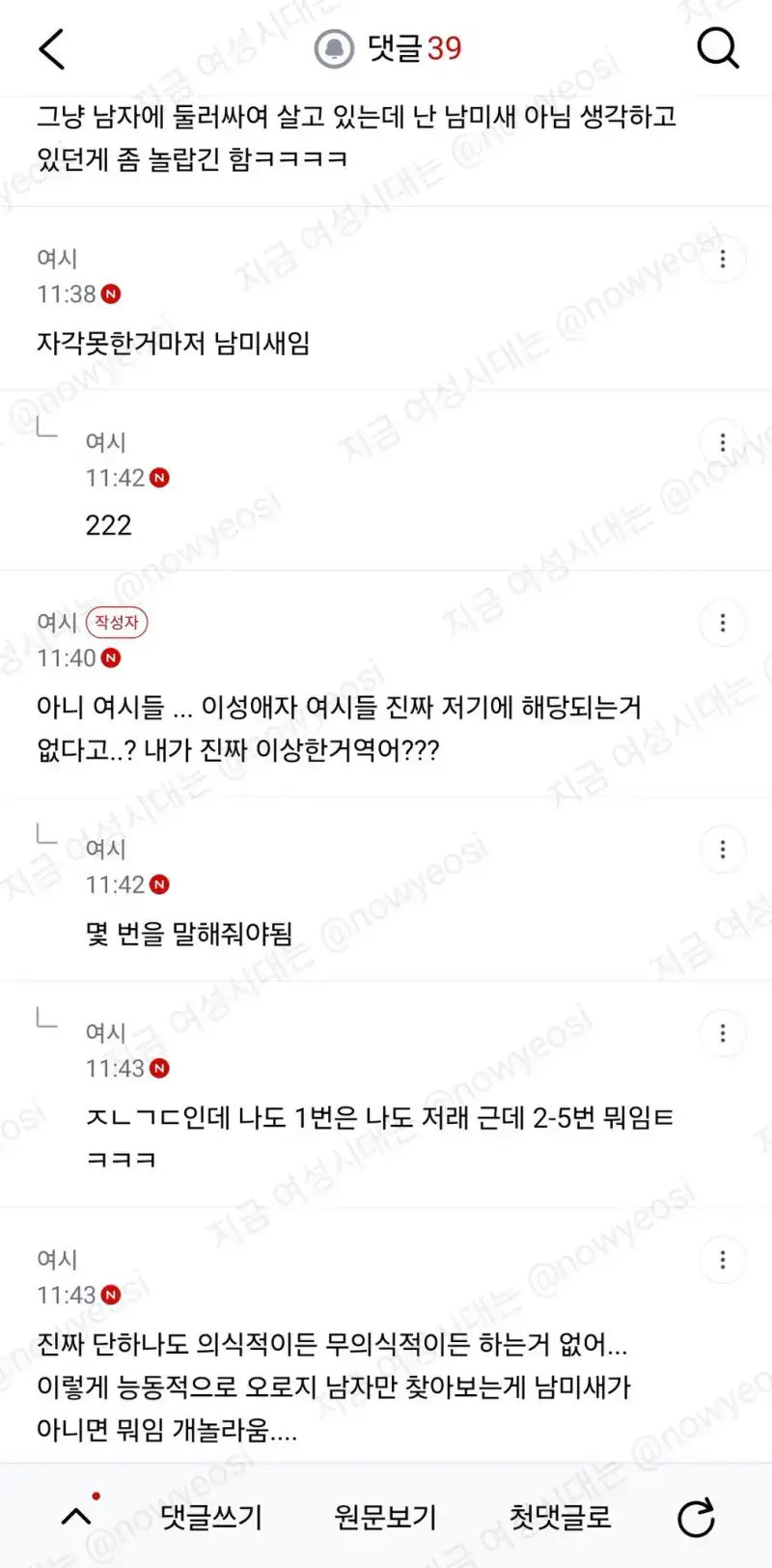
Task: Tap the comment notification bell icon
Action: [335, 48]
